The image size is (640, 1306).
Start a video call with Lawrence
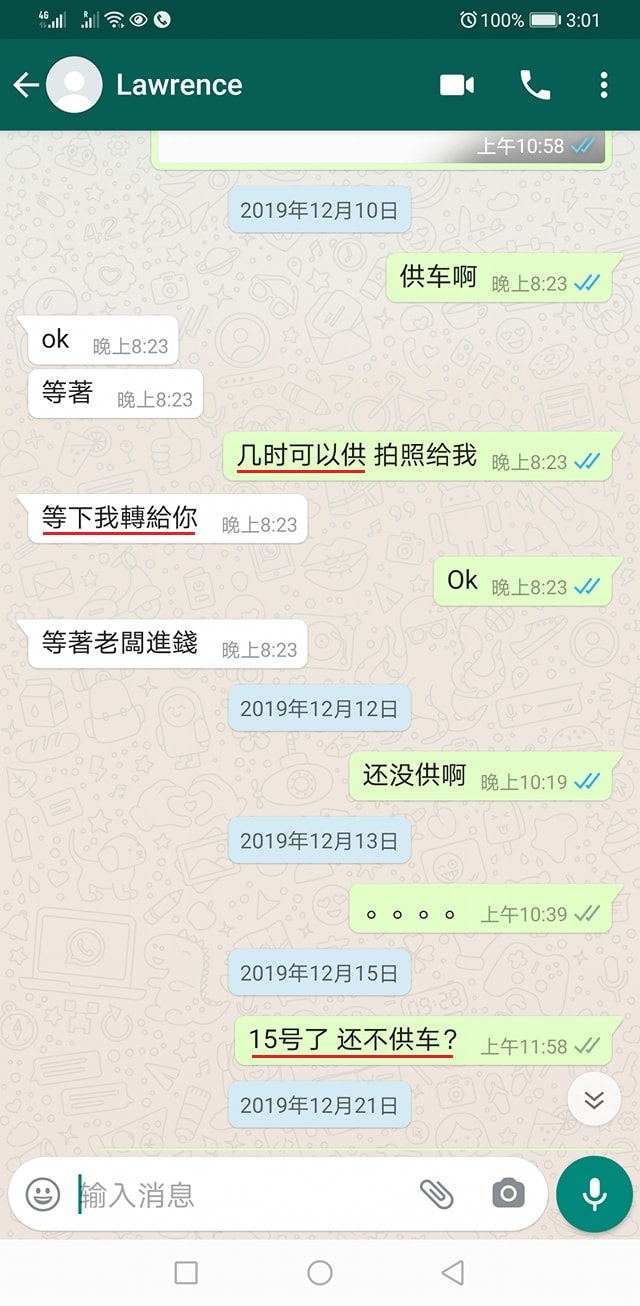point(457,85)
